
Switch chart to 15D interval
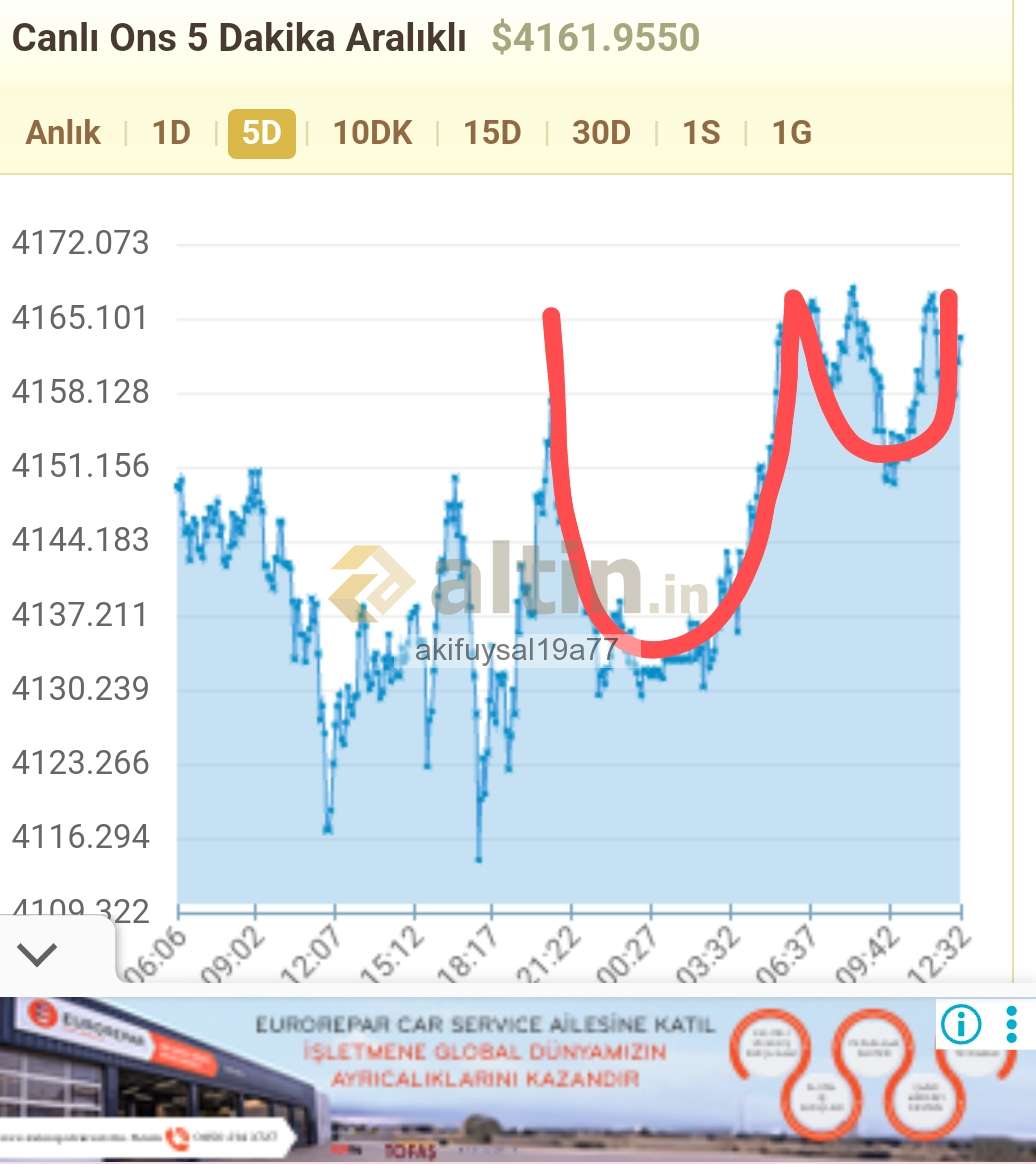(x=492, y=133)
